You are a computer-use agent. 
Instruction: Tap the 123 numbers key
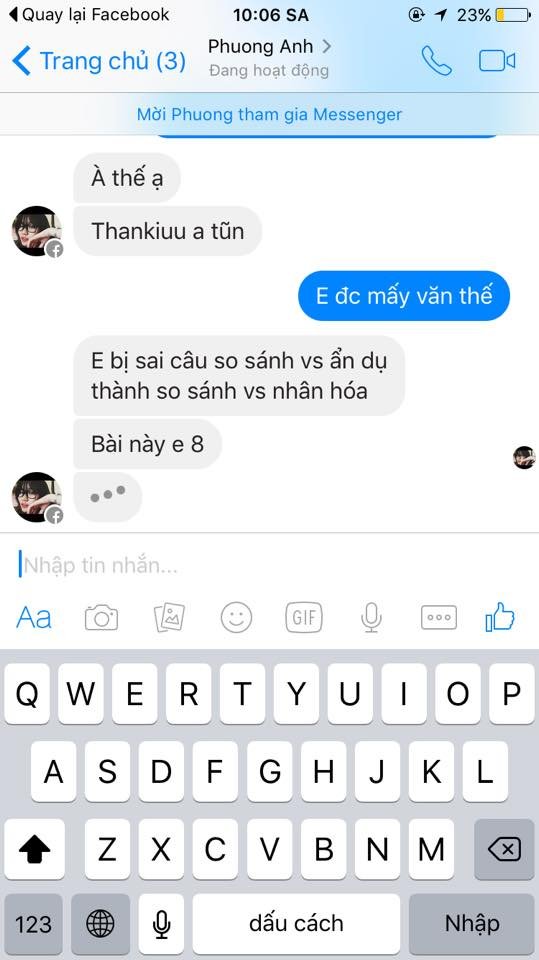click(x=34, y=924)
